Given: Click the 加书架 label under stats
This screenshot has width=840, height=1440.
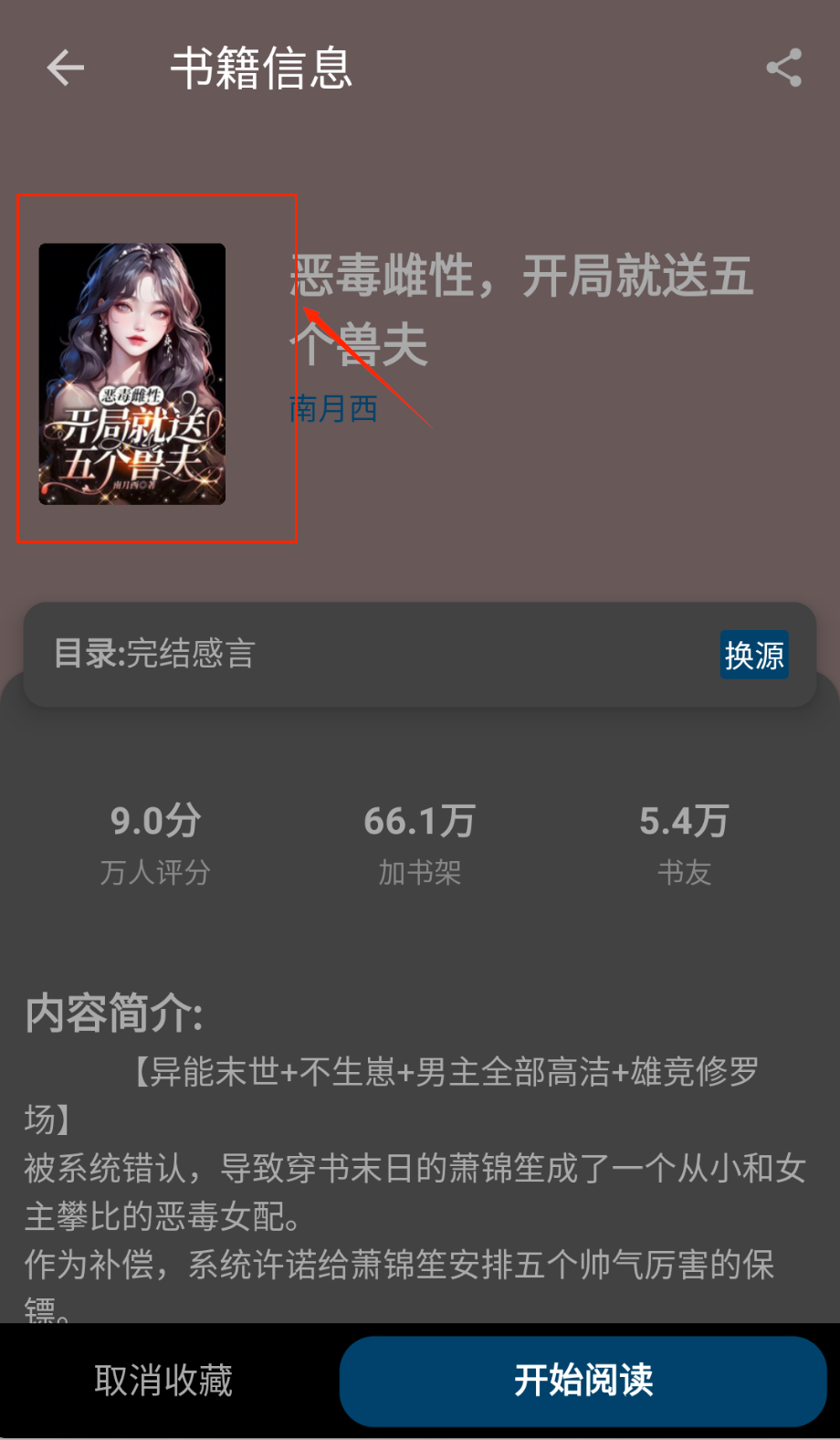Looking at the screenshot, I should point(418,873).
